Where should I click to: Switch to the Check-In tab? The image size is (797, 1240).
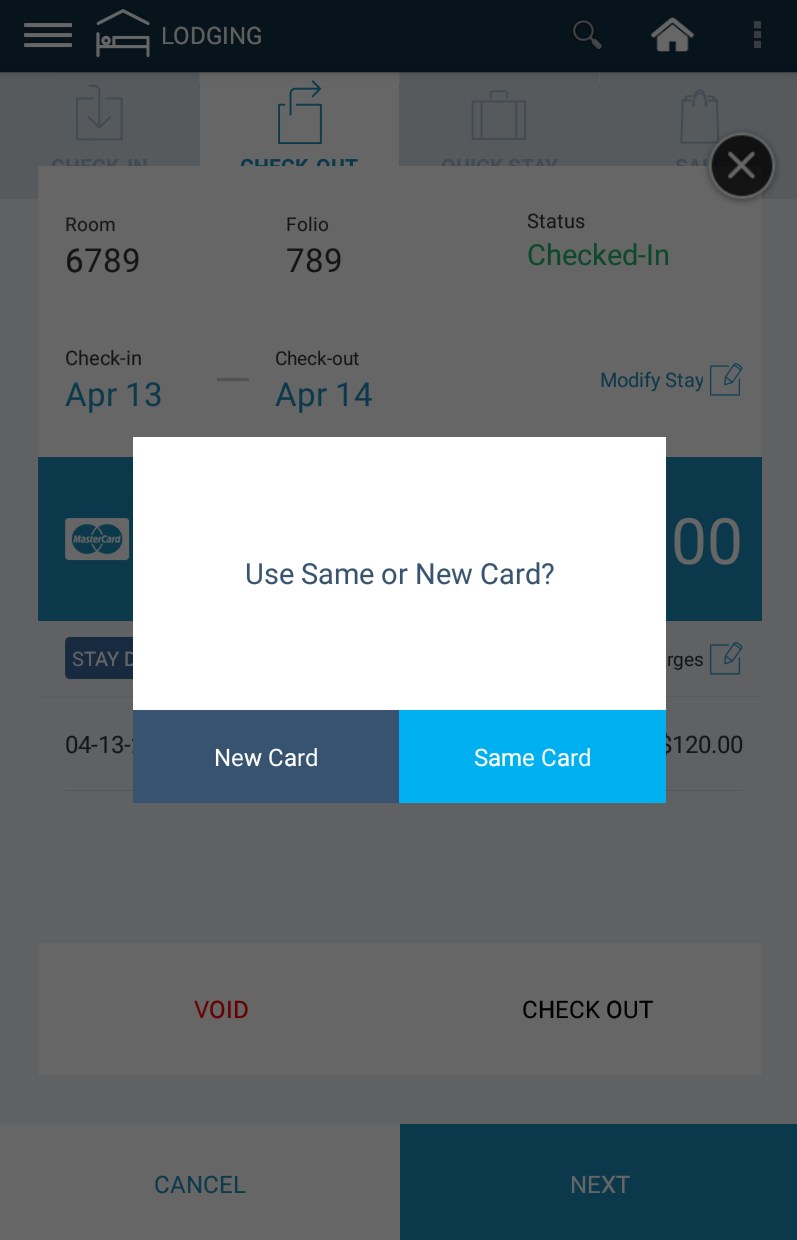(100, 125)
